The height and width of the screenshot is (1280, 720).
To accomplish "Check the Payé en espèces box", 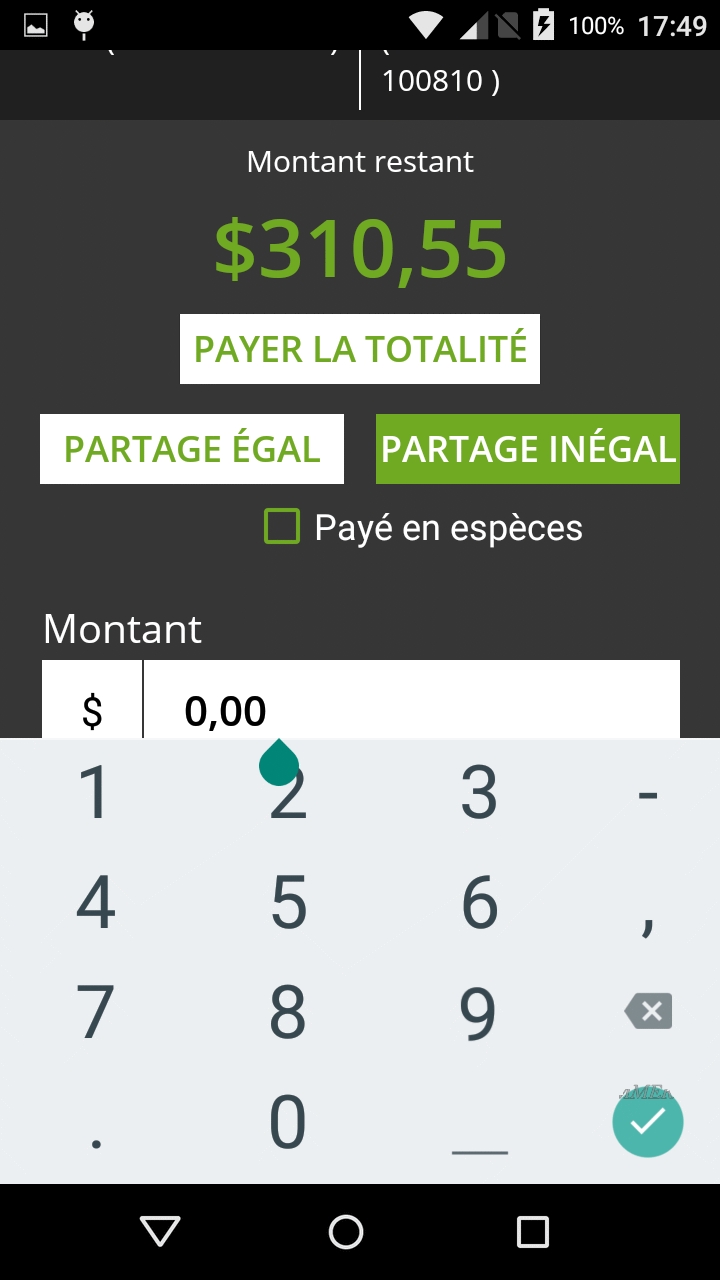I will pos(282,527).
